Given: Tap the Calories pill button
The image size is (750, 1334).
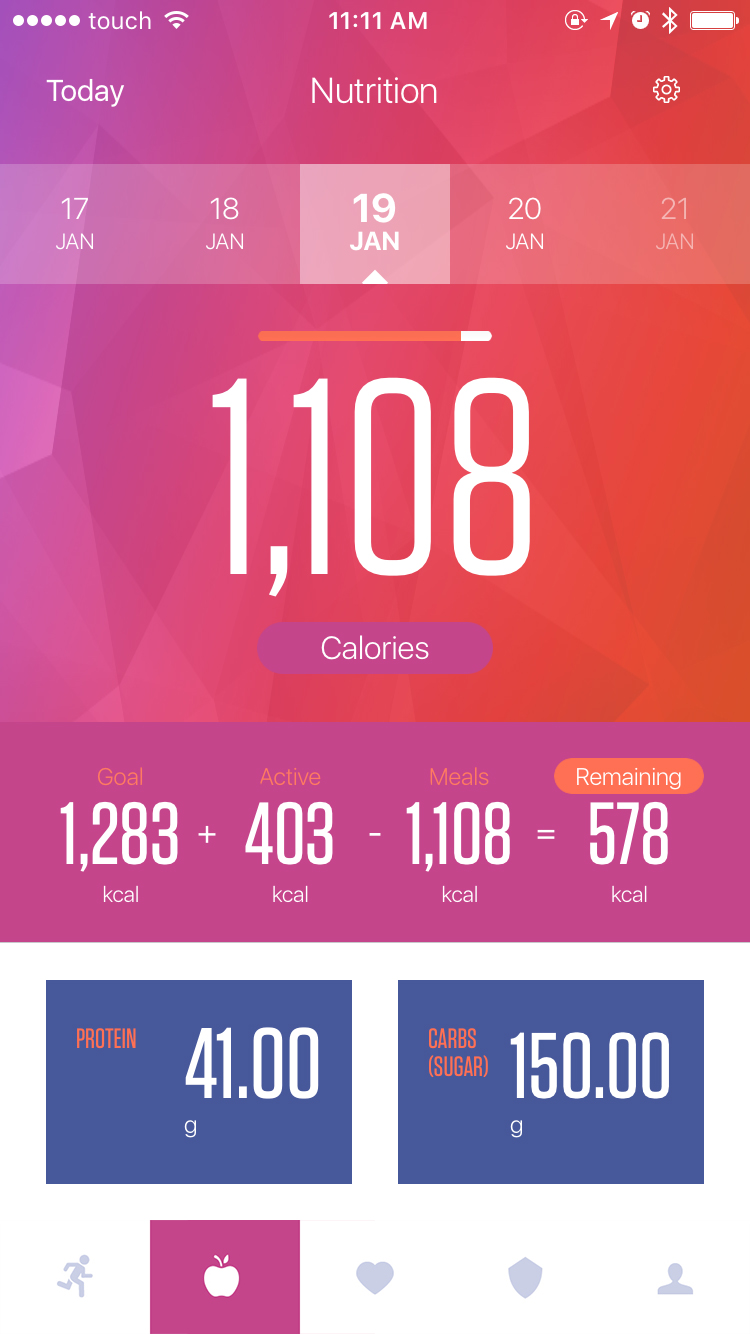Looking at the screenshot, I should [375, 648].
